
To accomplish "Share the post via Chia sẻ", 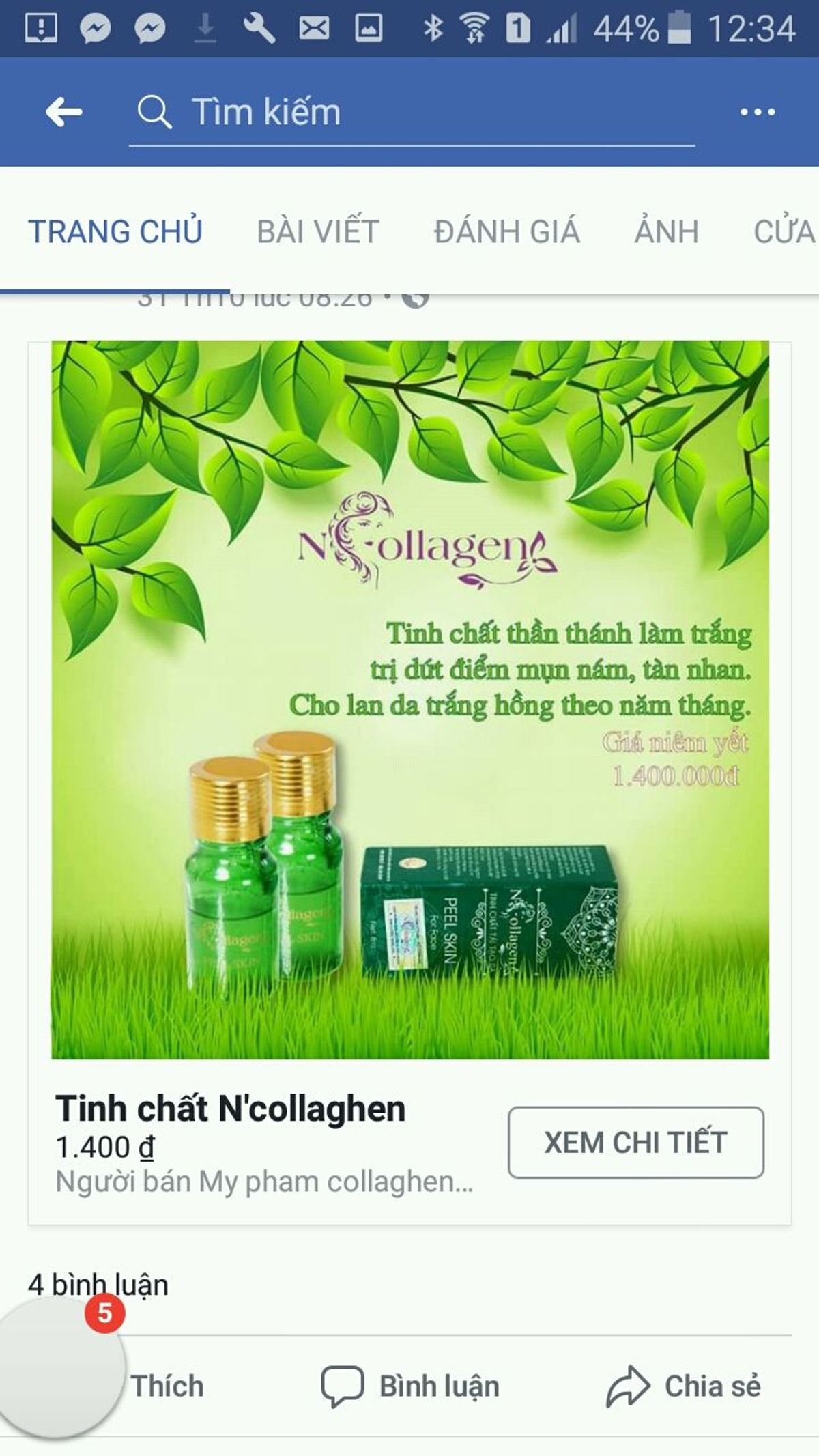I will coord(684,1386).
